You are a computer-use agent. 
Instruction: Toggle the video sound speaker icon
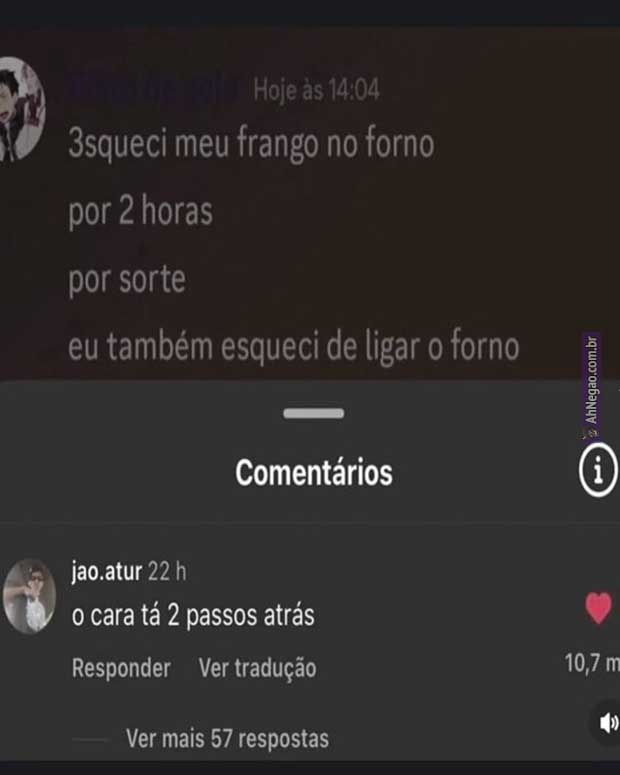pyautogui.click(x=608, y=723)
